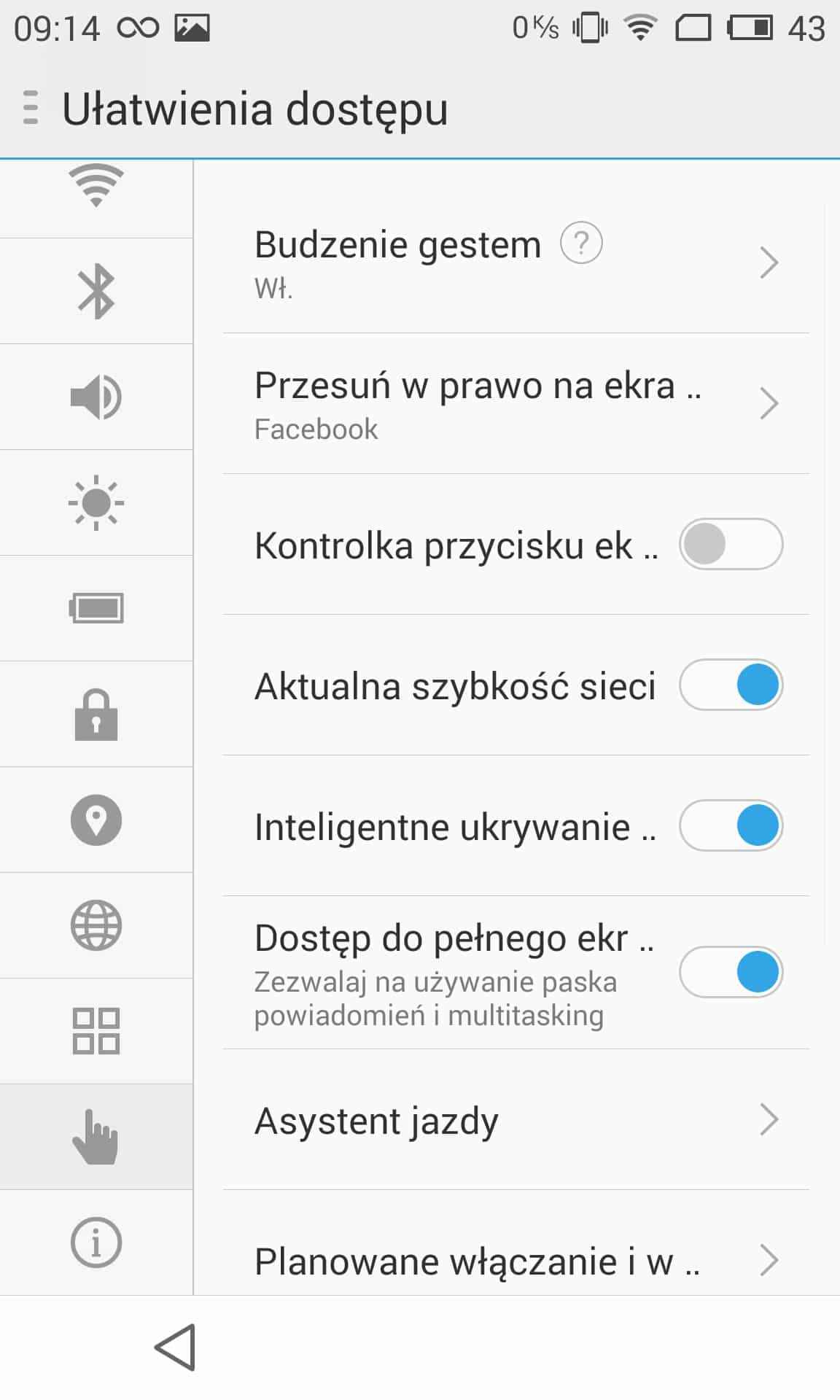The image size is (840, 1400).
Task: Switch to location settings section
Action: (x=96, y=820)
